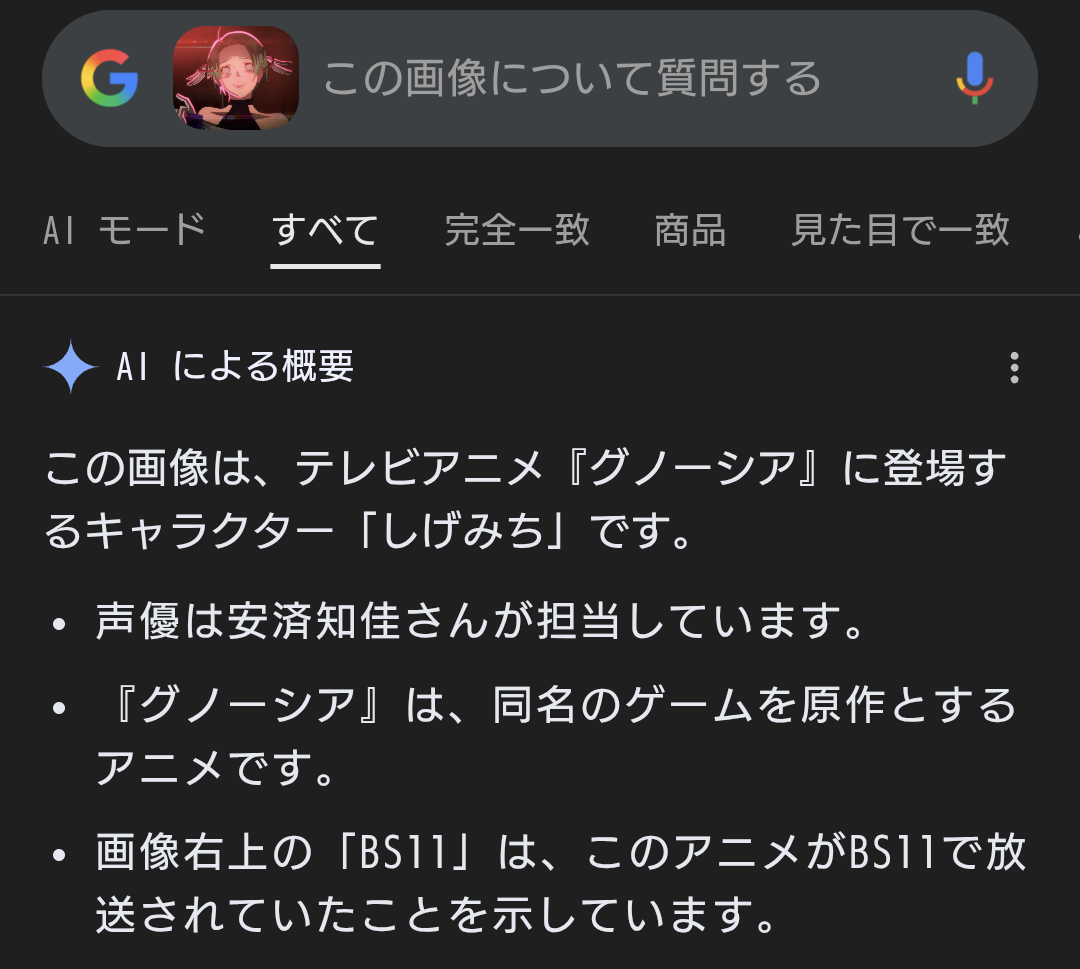
Task: Tap the microphone voice search icon
Action: pos(974,78)
